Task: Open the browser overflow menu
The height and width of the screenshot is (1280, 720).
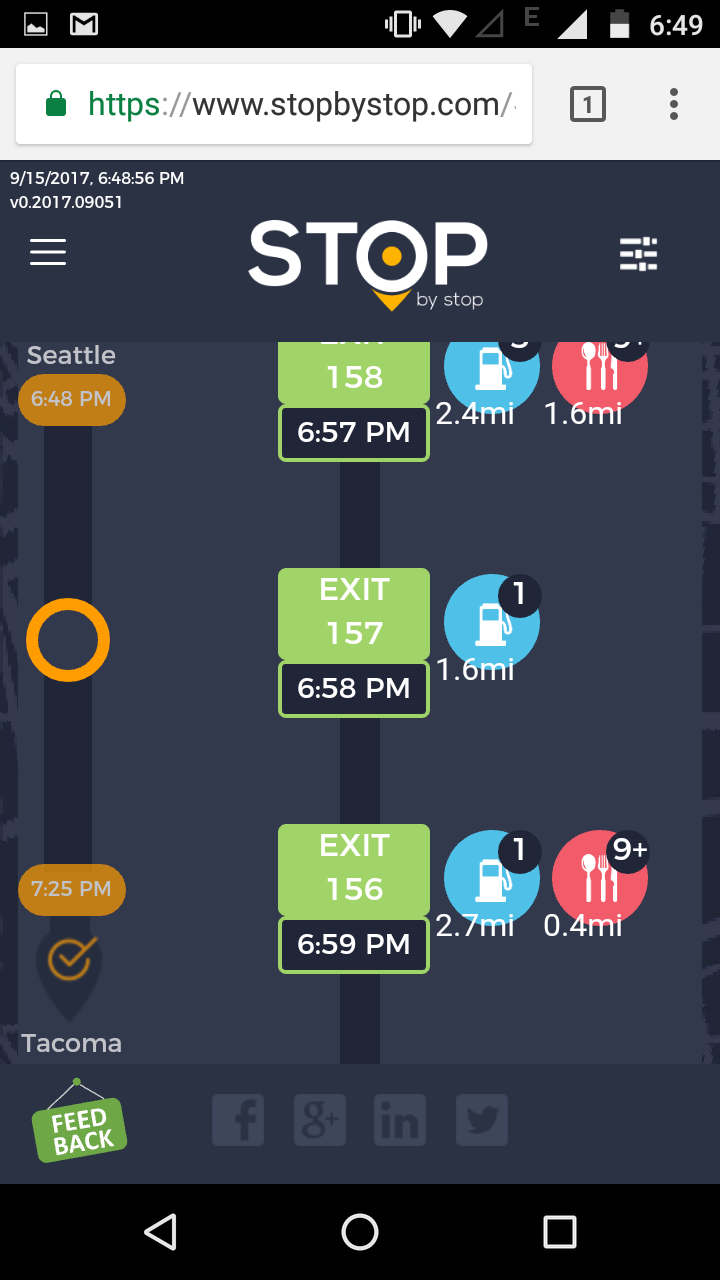Action: click(673, 104)
